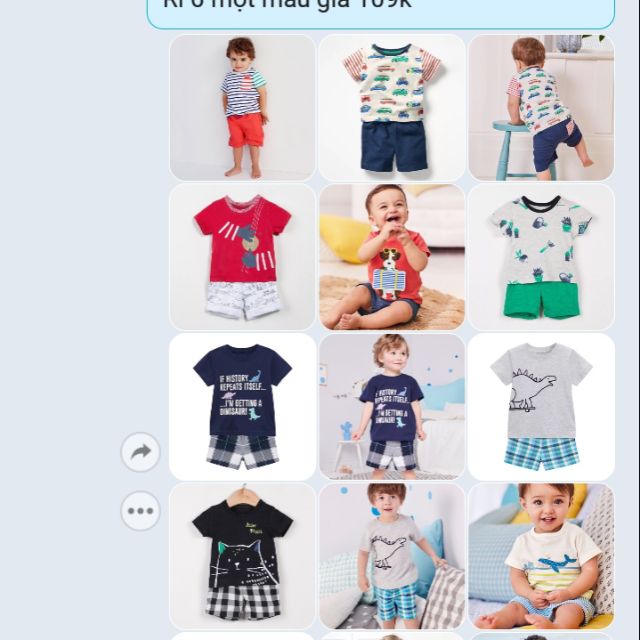This screenshot has height=640, width=640.
Task: Open more options for this message
Action: coord(141,511)
